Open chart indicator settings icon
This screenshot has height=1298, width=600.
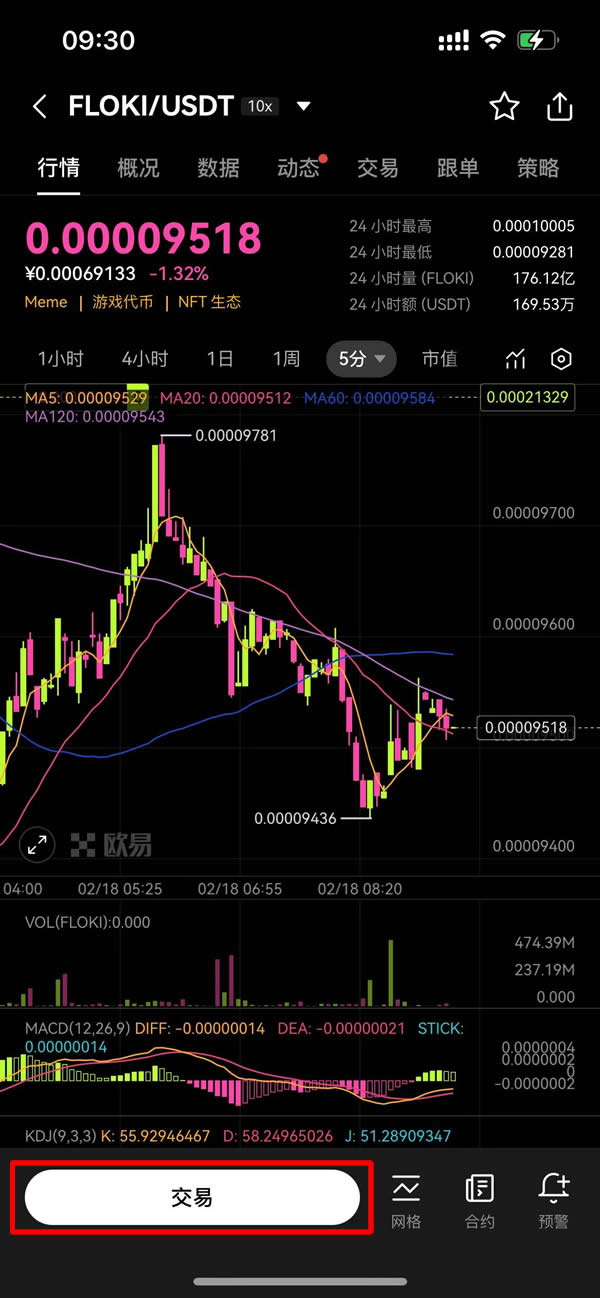515,359
